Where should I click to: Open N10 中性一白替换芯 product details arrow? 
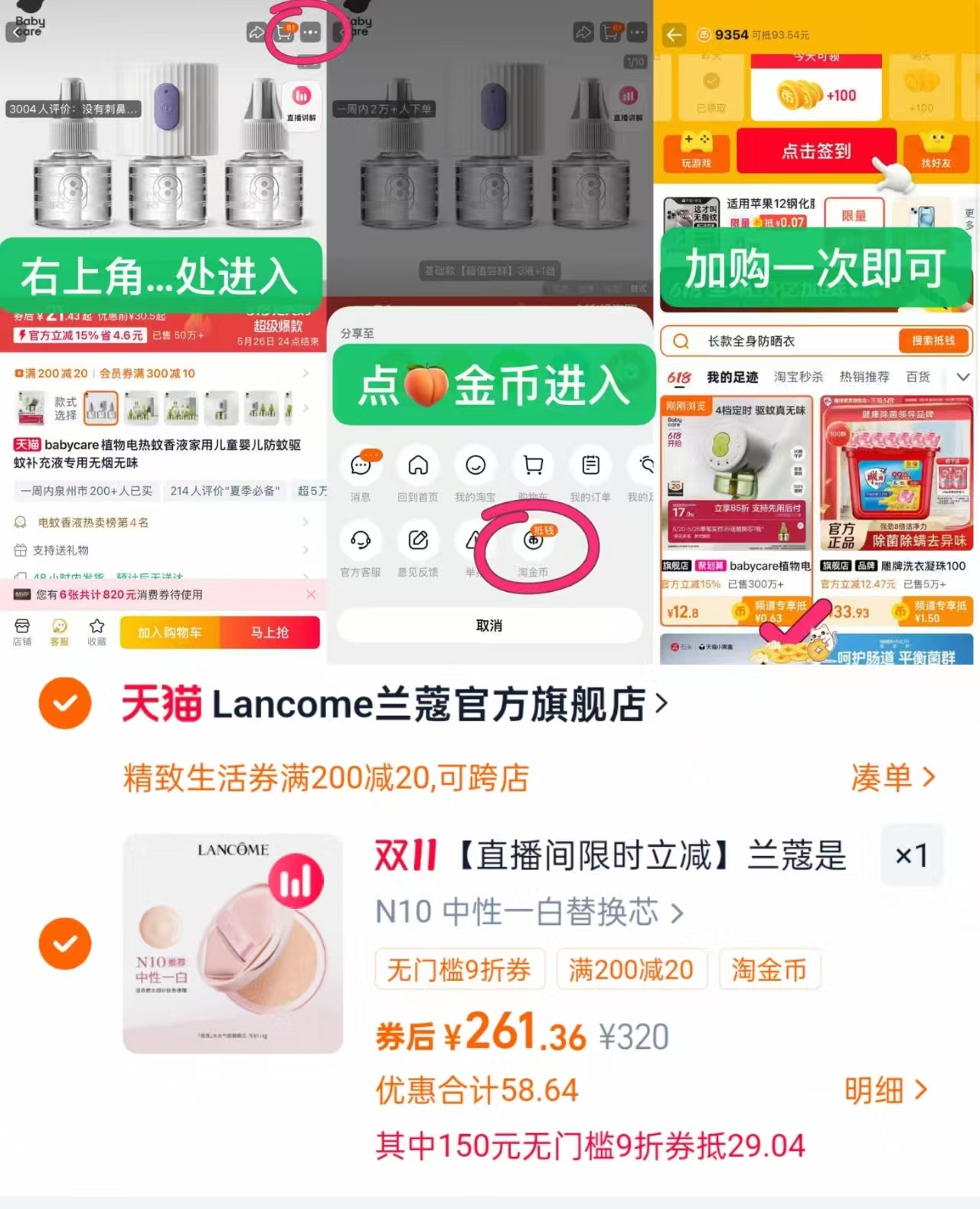click(677, 912)
